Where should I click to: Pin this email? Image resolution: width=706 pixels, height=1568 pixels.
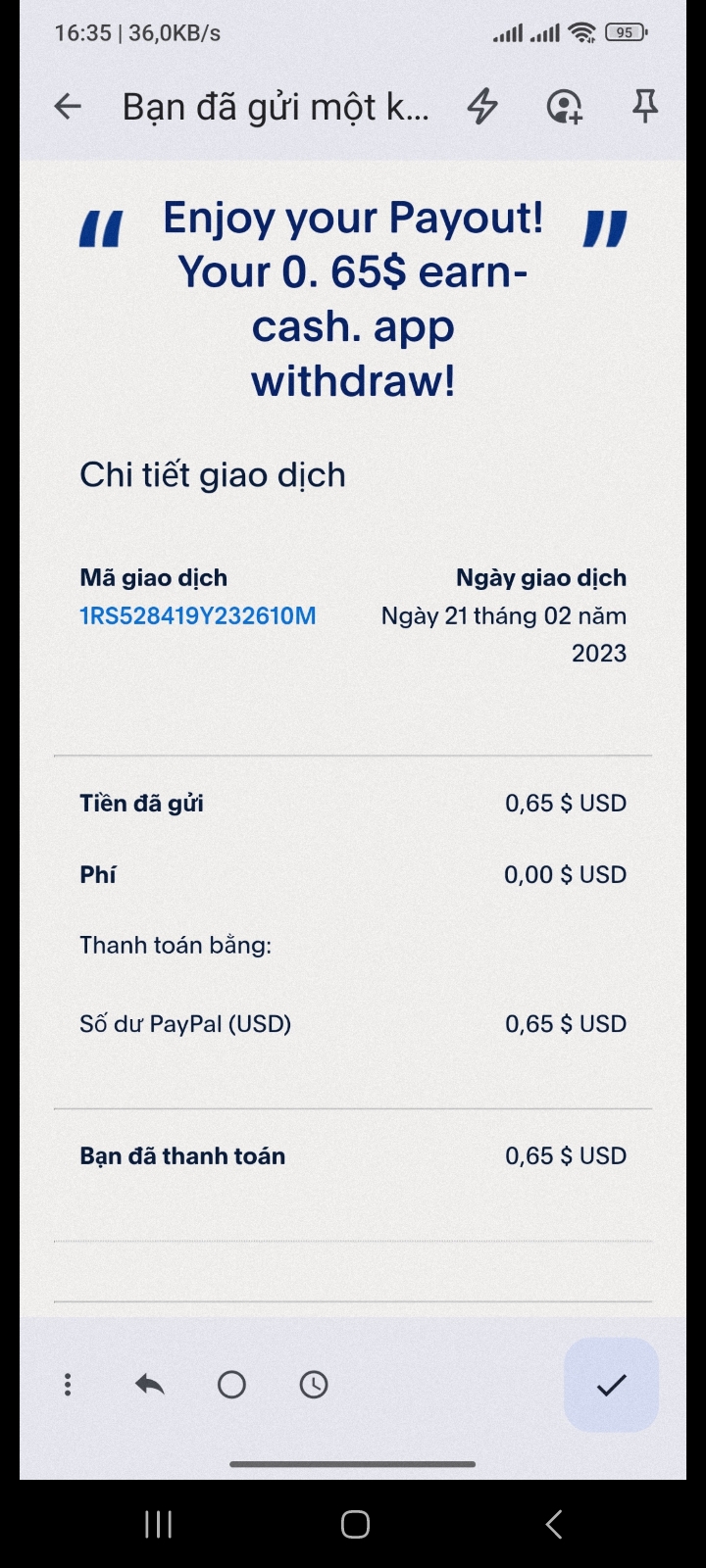point(644,106)
